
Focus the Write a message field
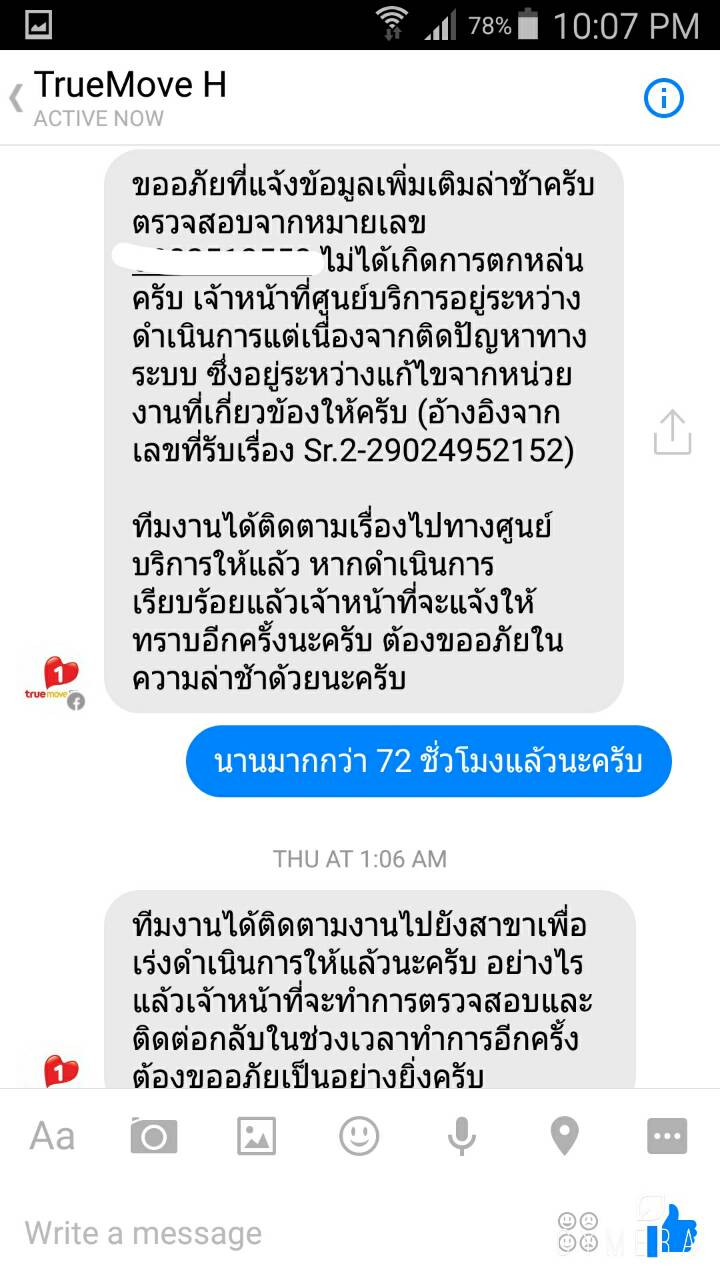coord(280,1233)
